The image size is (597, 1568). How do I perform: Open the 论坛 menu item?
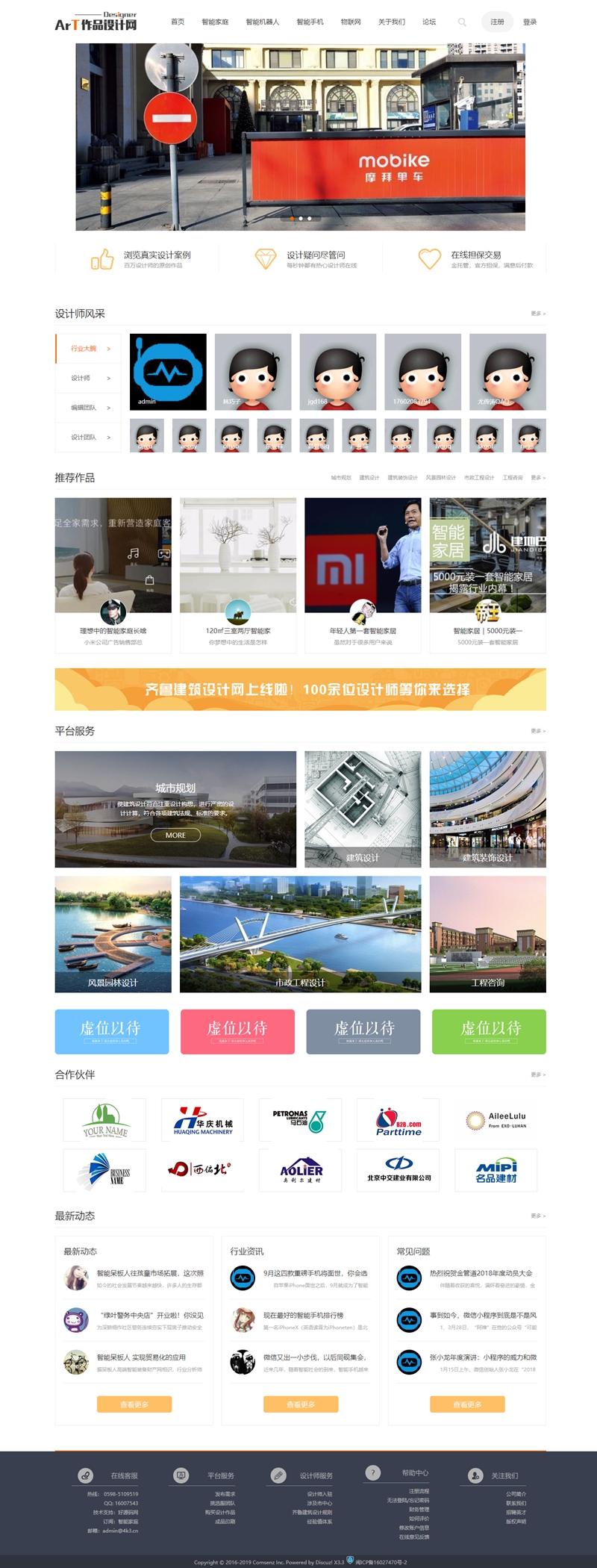(429, 22)
